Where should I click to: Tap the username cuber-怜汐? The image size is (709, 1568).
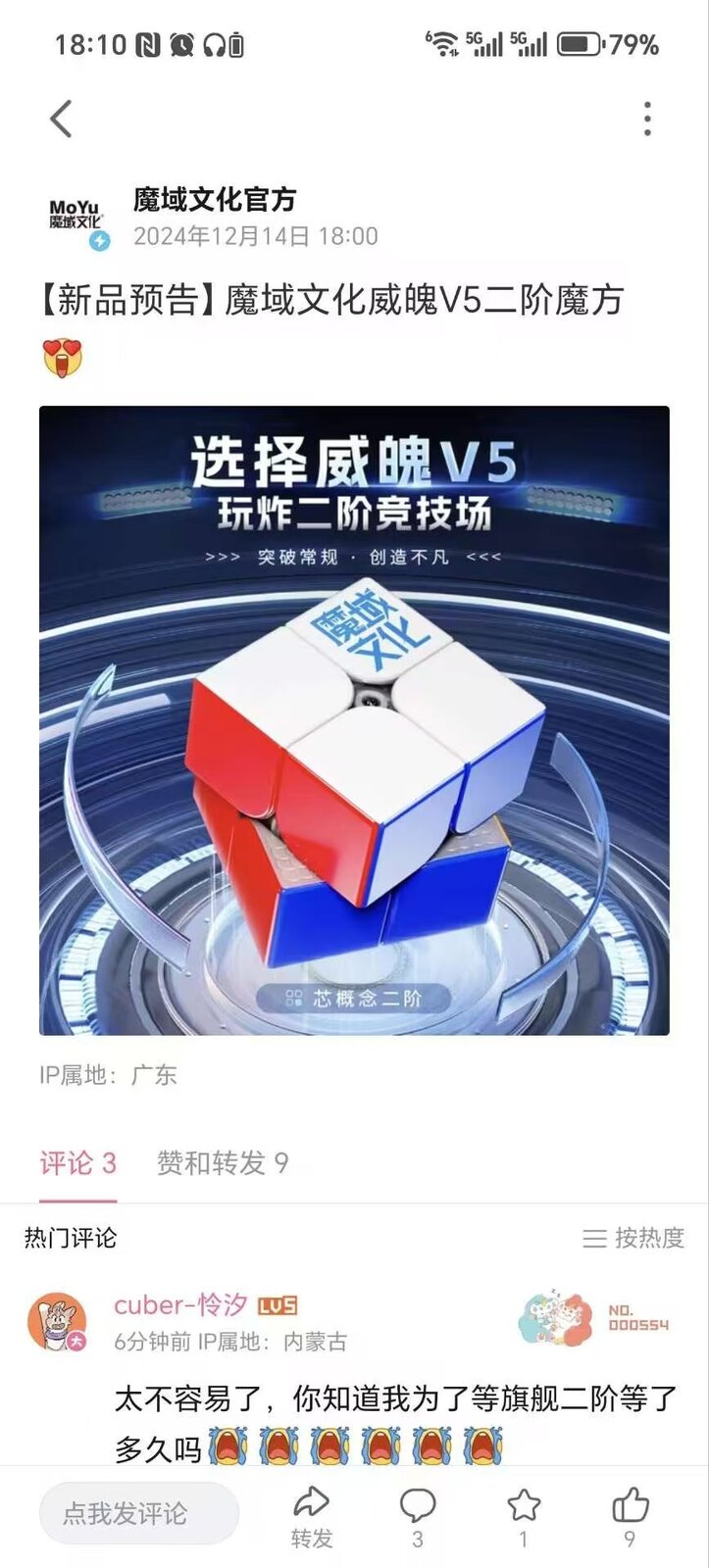pos(180,1305)
